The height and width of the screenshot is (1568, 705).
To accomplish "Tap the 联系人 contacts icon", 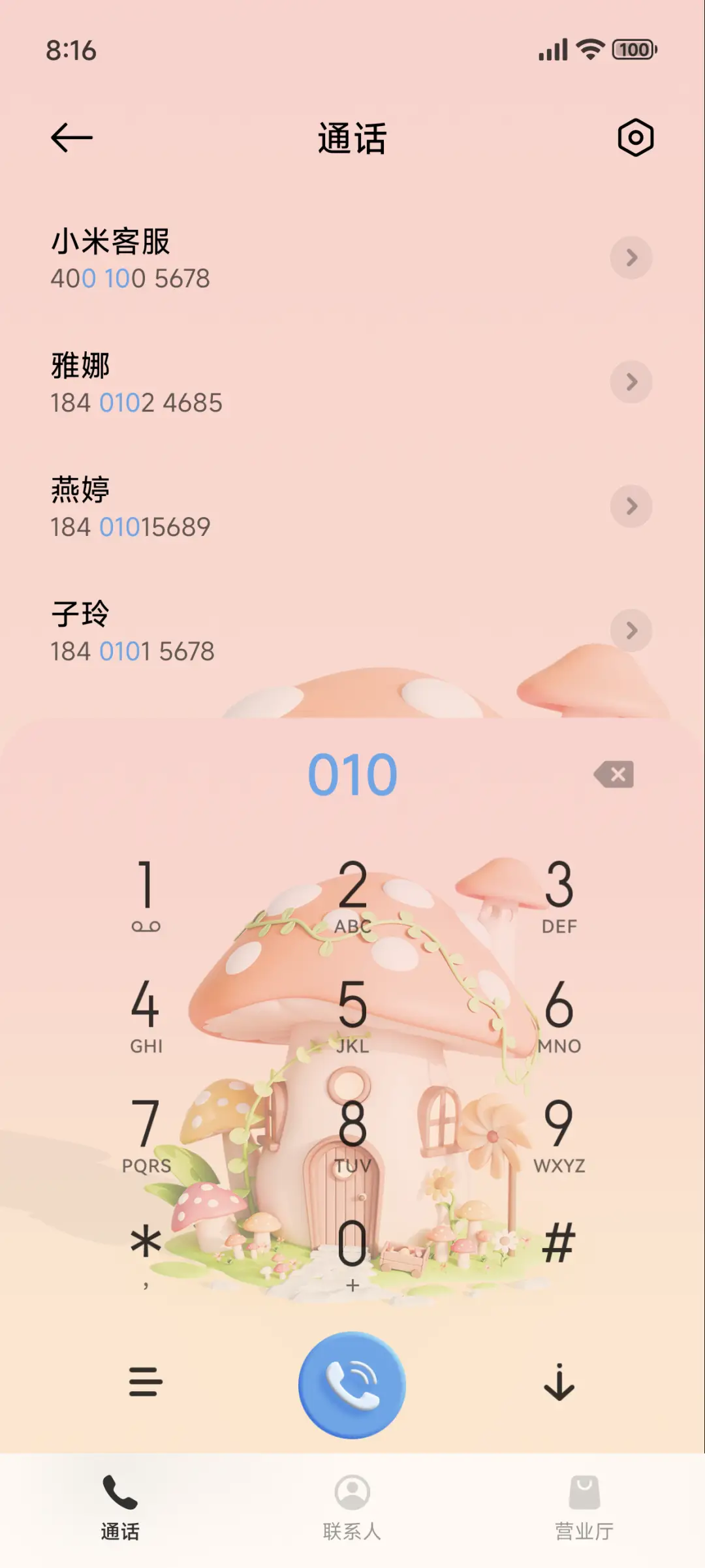I will (x=352, y=1496).
